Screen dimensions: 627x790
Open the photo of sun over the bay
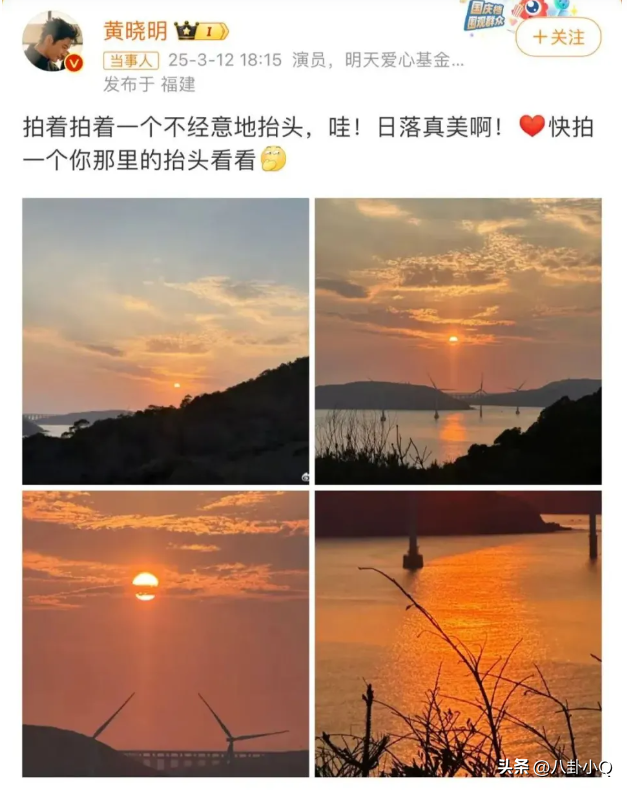(x=458, y=341)
